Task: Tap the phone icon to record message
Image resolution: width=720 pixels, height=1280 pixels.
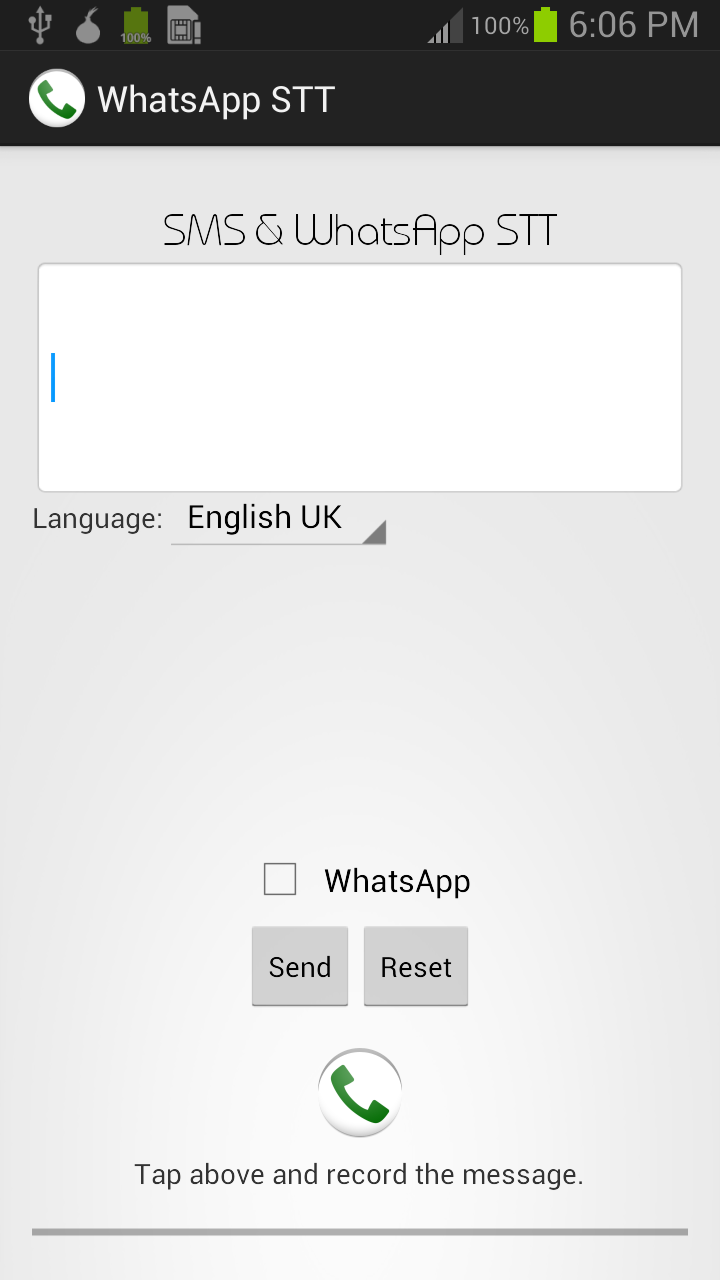Action: [360, 1092]
